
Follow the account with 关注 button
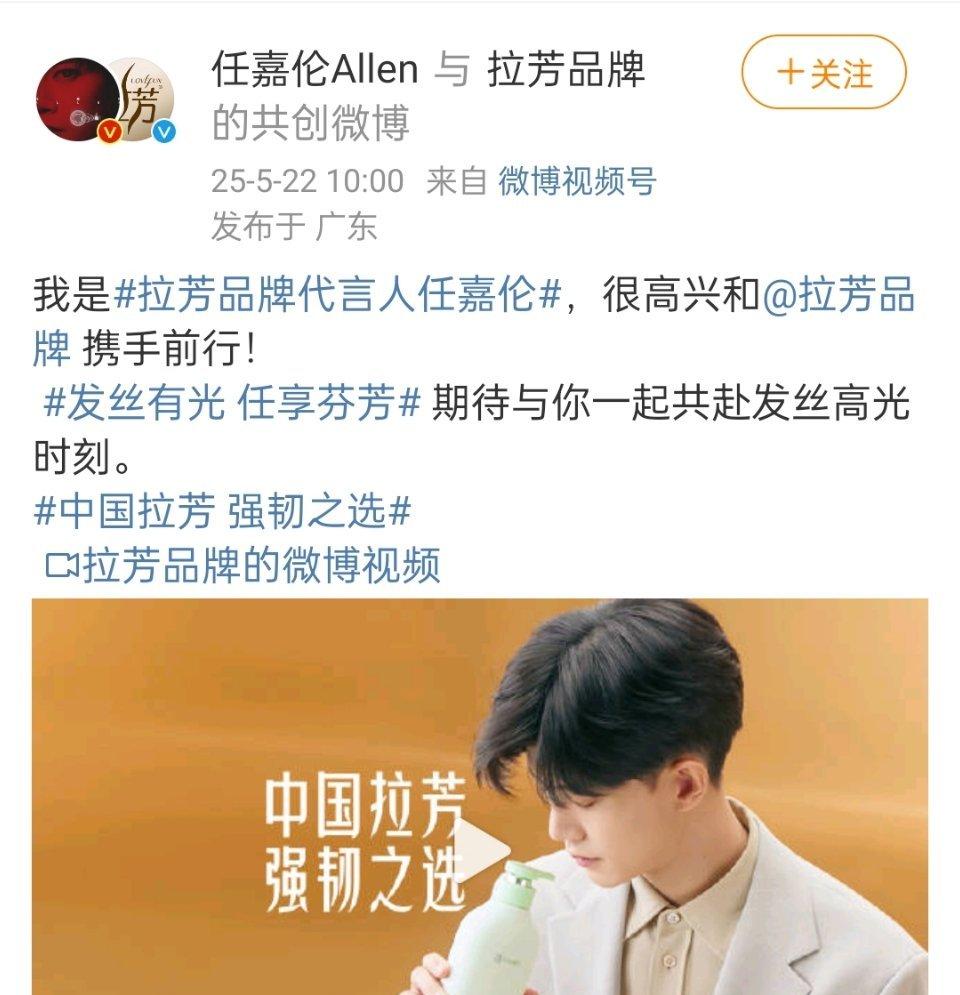[x=823, y=72]
